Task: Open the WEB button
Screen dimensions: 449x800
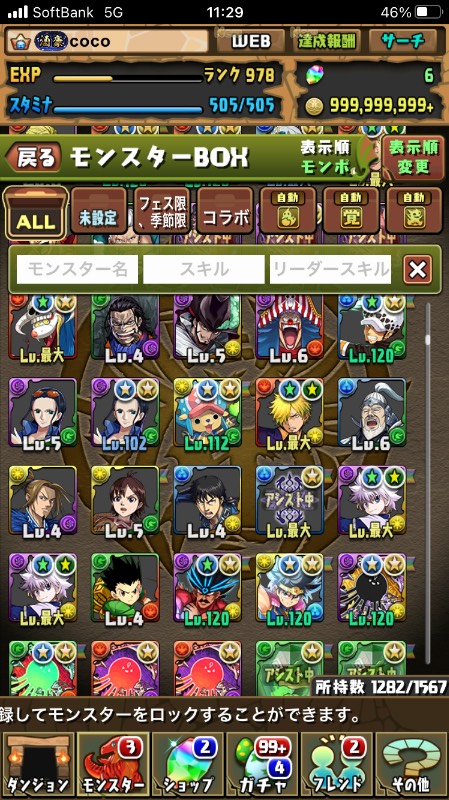Action: [x=251, y=42]
